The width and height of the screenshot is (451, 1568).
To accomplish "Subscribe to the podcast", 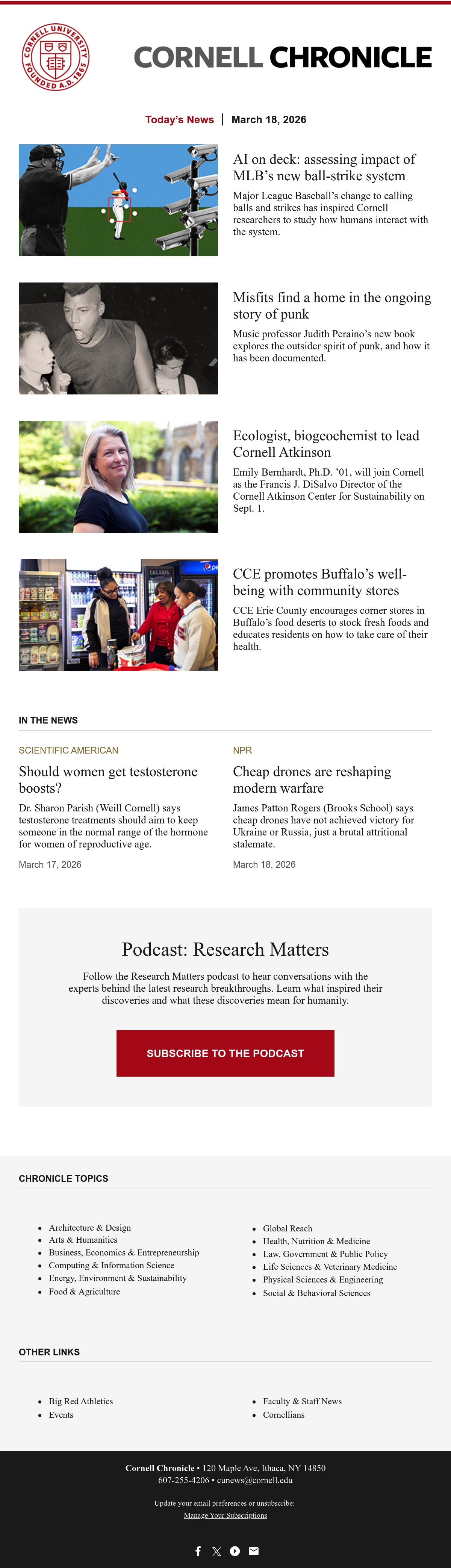I will pos(225,1053).
